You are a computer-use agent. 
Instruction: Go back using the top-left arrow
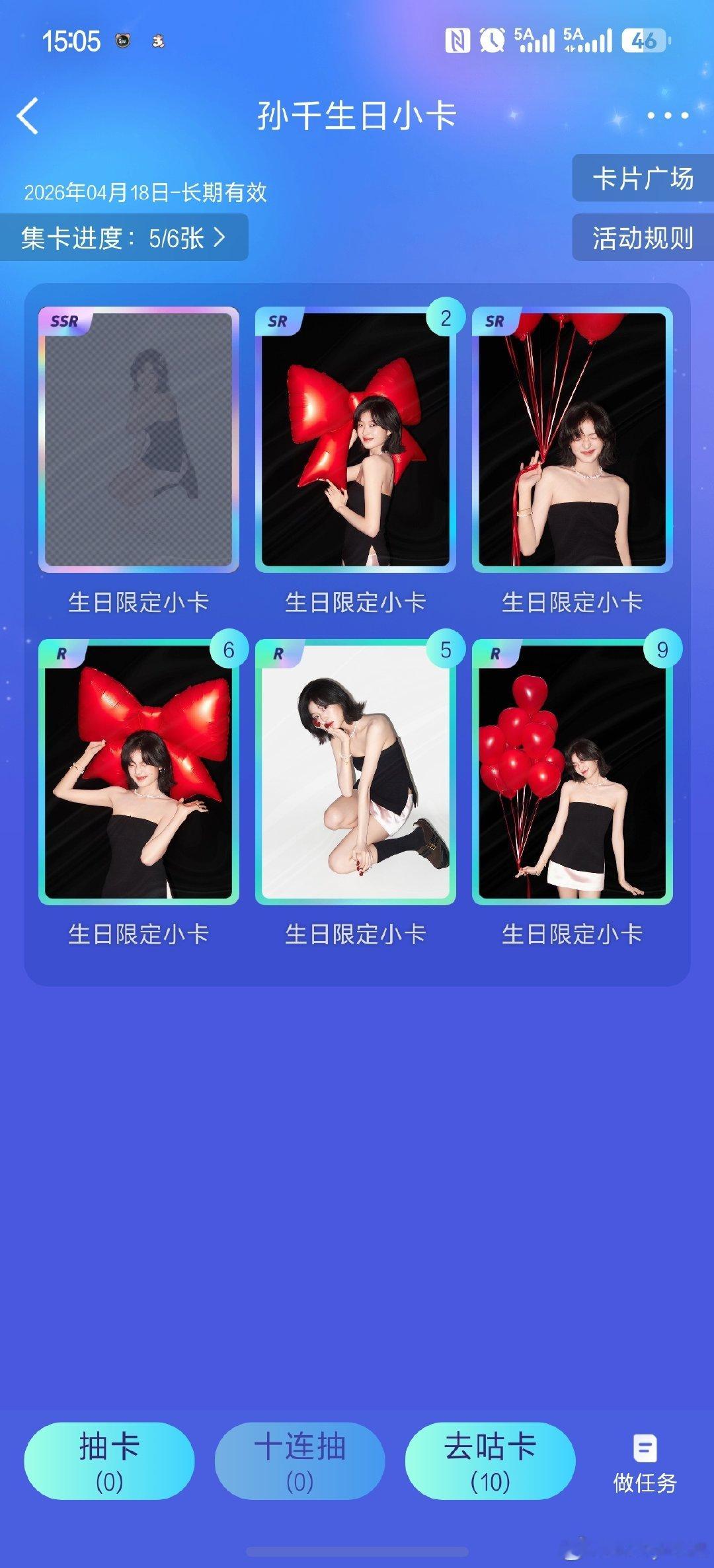pyautogui.click(x=28, y=116)
